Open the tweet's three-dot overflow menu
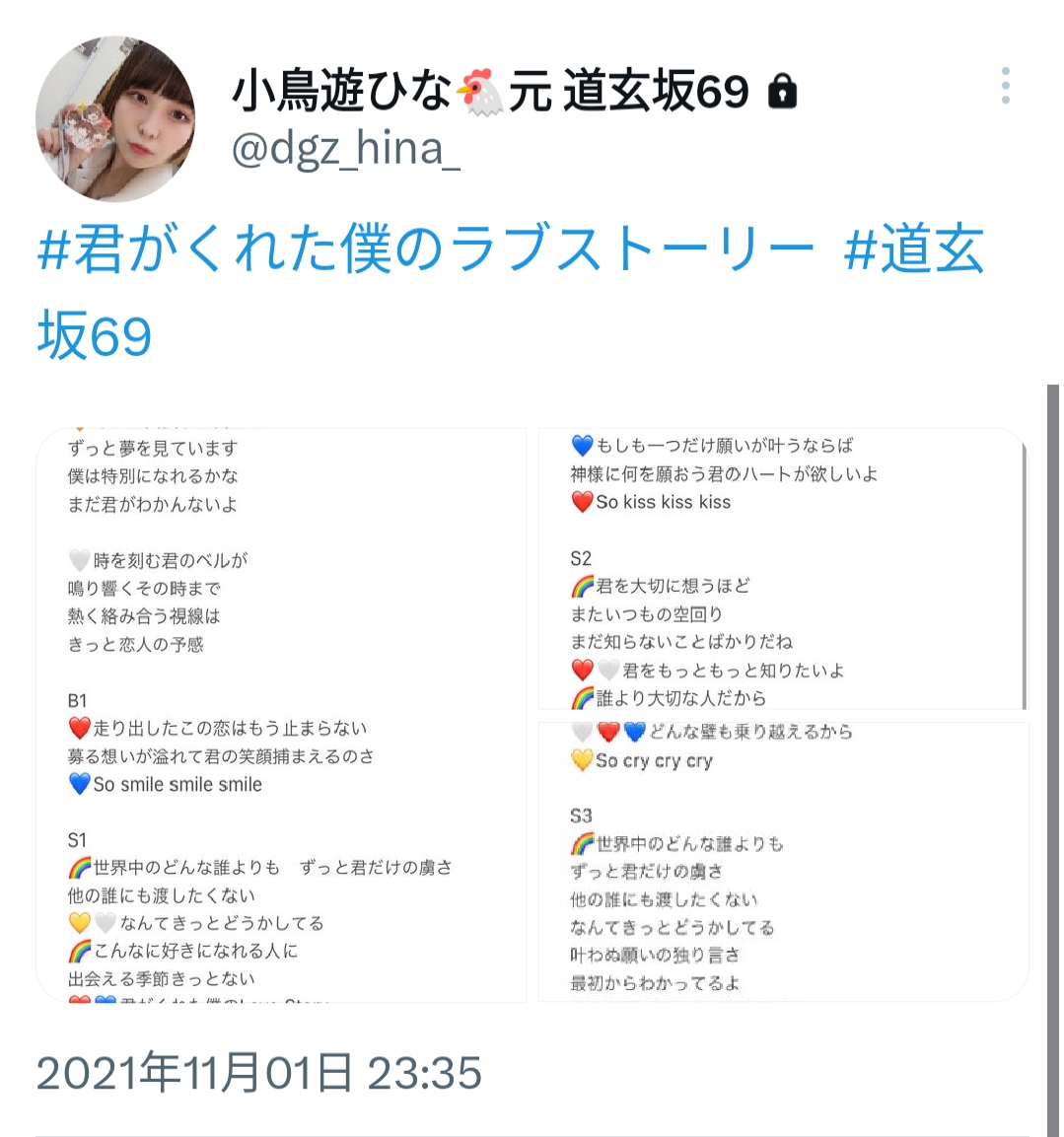The image size is (1064, 1137). pyautogui.click(x=1005, y=86)
